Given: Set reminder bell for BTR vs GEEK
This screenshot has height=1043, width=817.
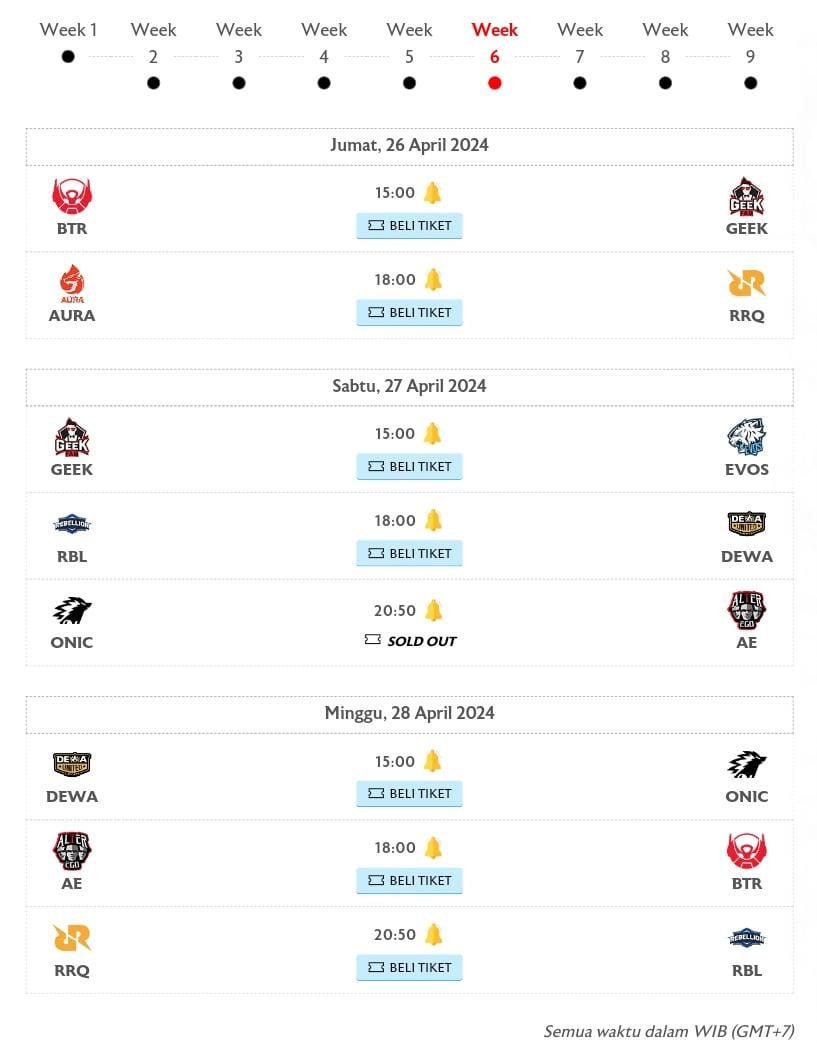Looking at the screenshot, I should (432, 193).
